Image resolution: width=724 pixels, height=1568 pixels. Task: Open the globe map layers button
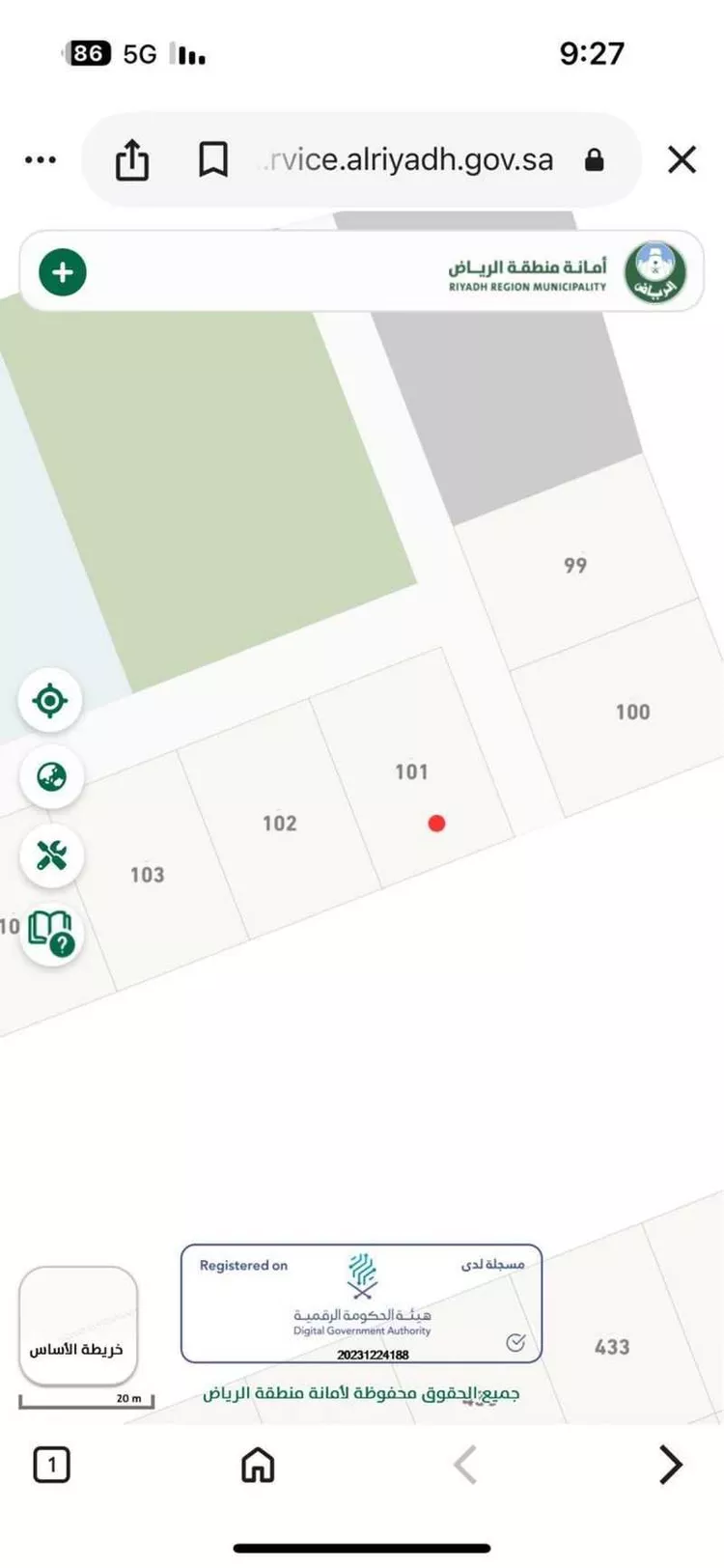(51, 776)
